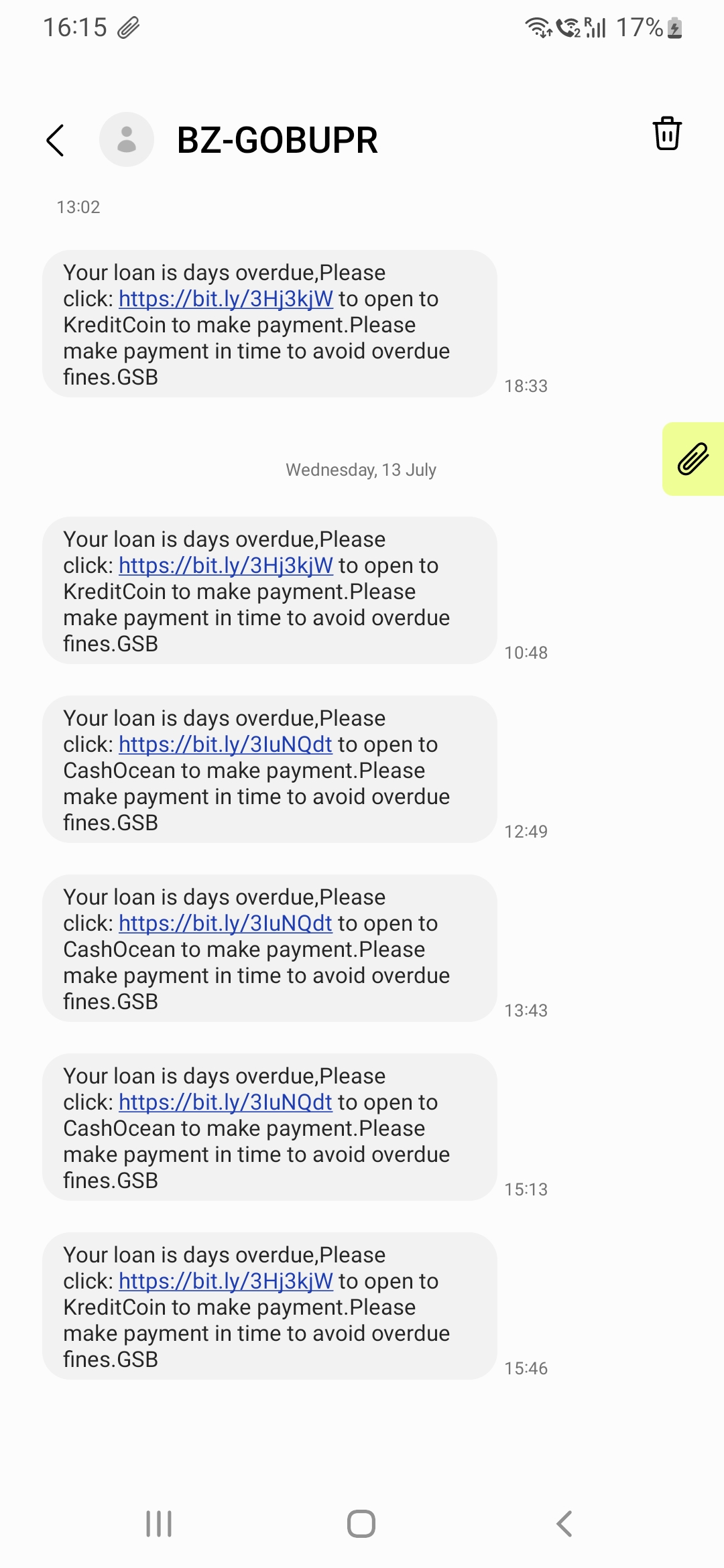Screen dimensions: 724x1568
Task: Open the CashOcean link sent at 15:13
Action: click(225, 1102)
